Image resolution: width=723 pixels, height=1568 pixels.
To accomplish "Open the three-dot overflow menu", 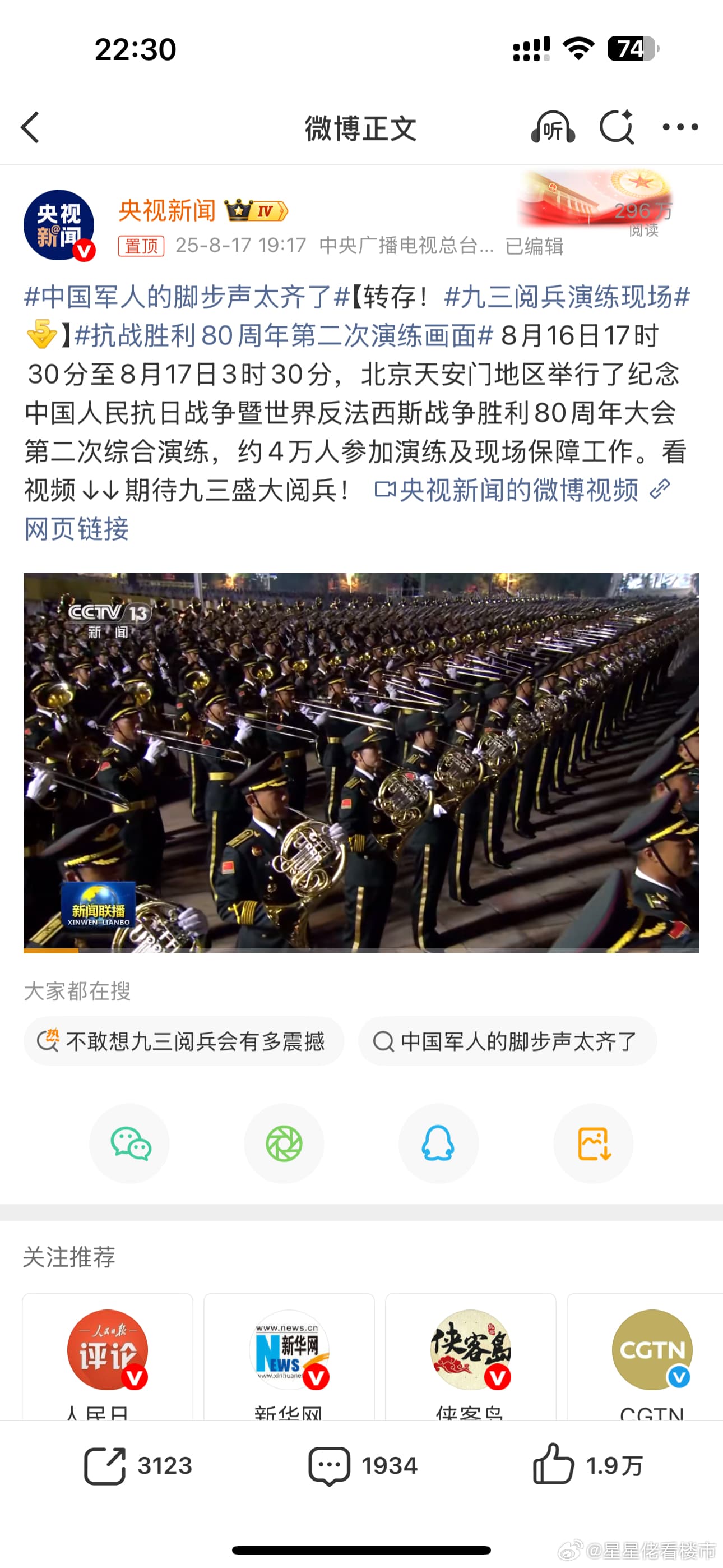I will [x=680, y=127].
